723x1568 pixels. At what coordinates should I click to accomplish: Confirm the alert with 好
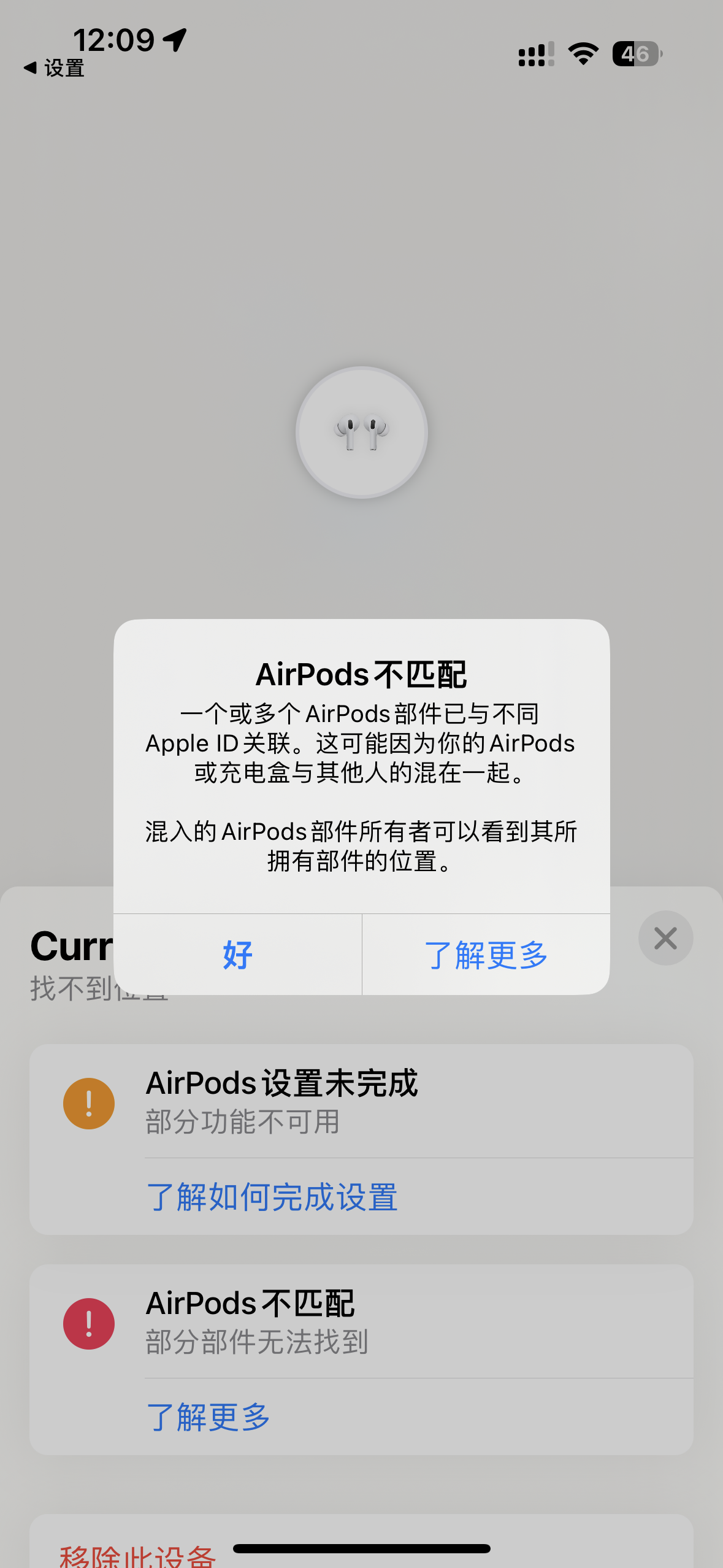point(237,955)
